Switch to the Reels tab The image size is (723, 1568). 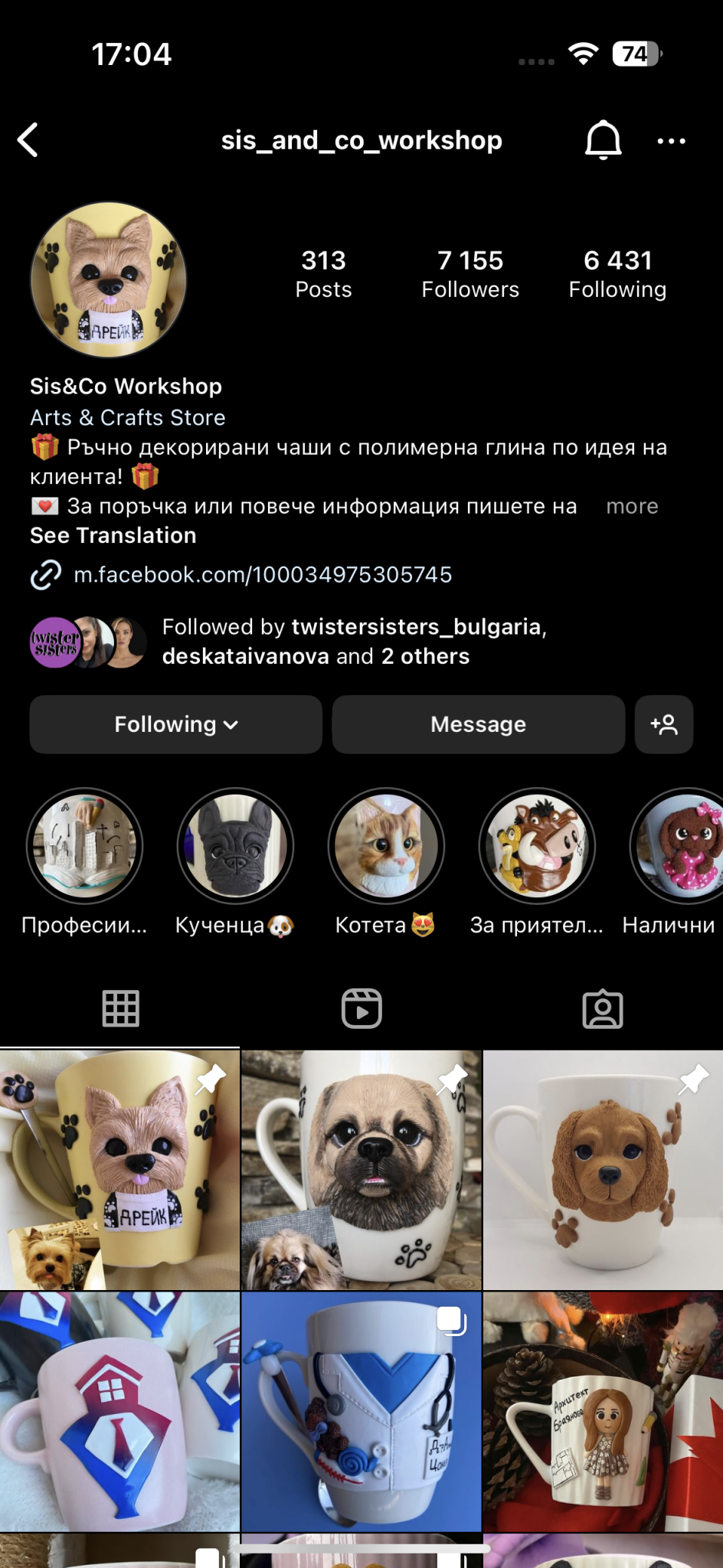point(361,1008)
